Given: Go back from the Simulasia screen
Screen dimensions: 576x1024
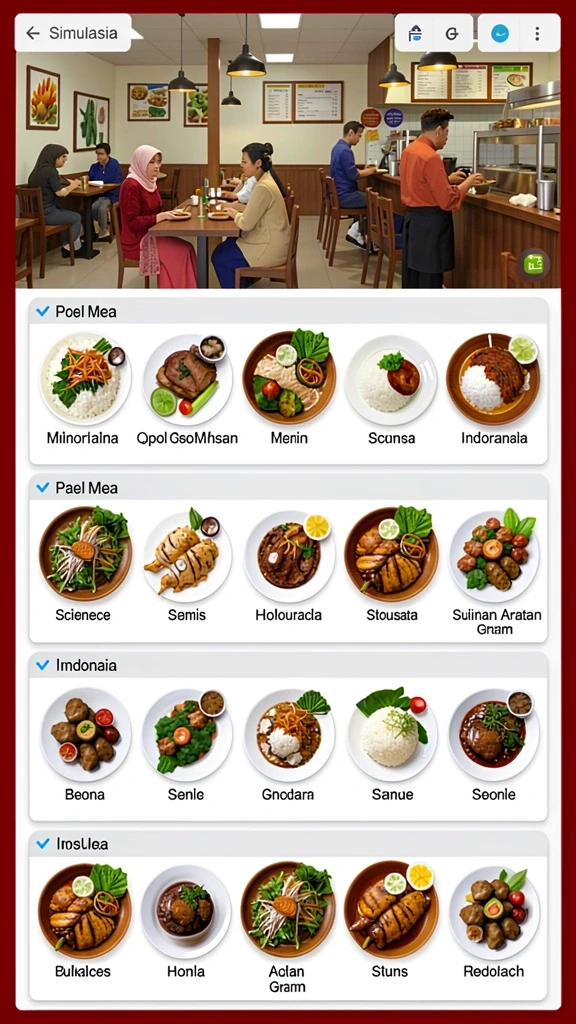Looking at the screenshot, I should pyautogui.click(x=33, y=33).
